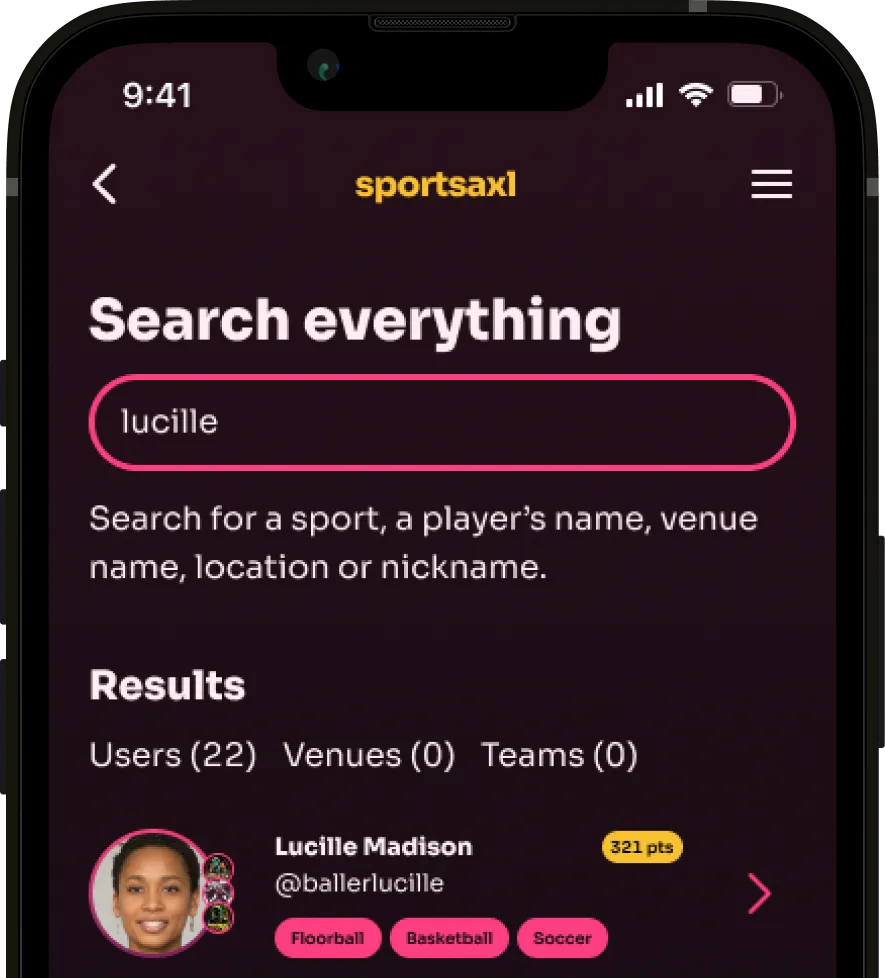Open @ballerlucille's profile link
The image size is (885, 978).
click(359, 883)
